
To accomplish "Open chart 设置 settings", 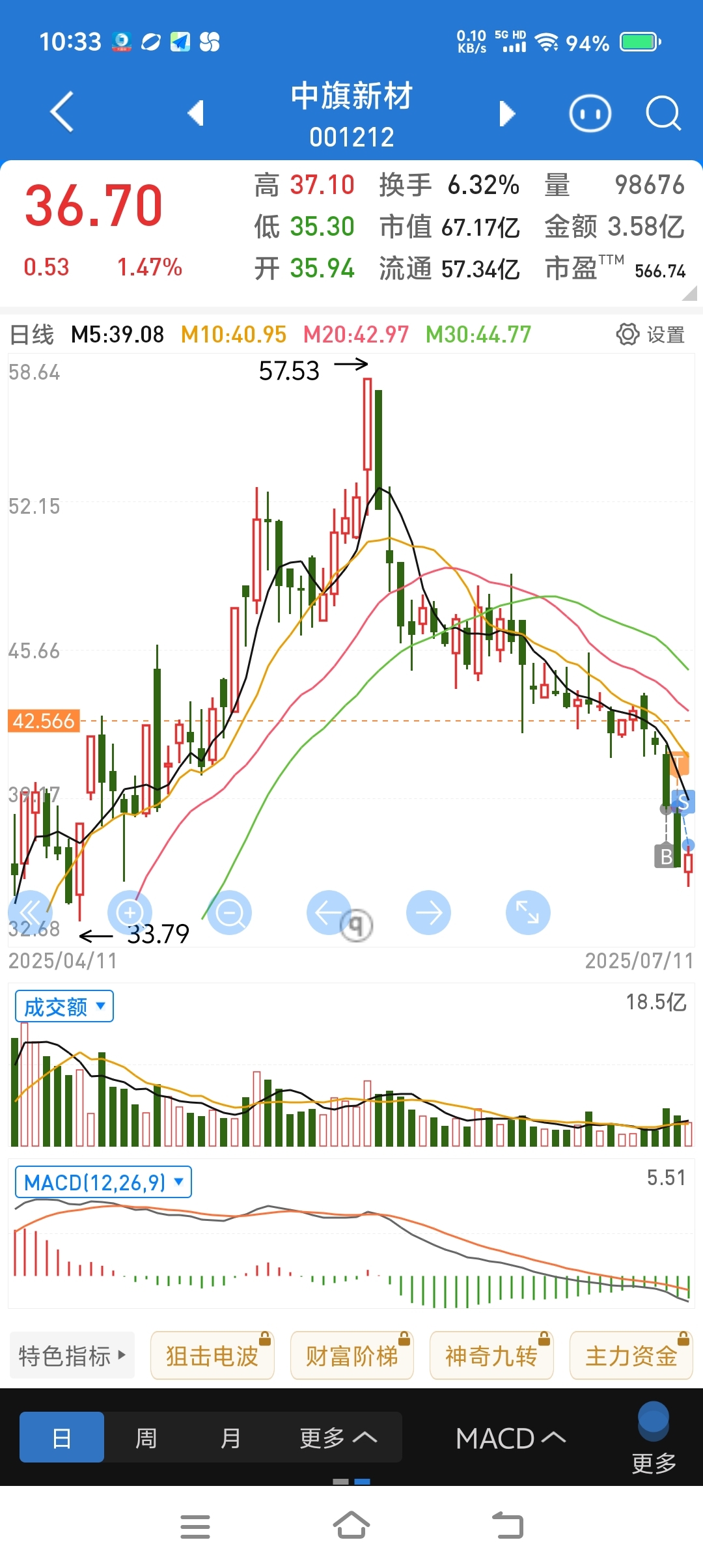I will click(650, 335).
